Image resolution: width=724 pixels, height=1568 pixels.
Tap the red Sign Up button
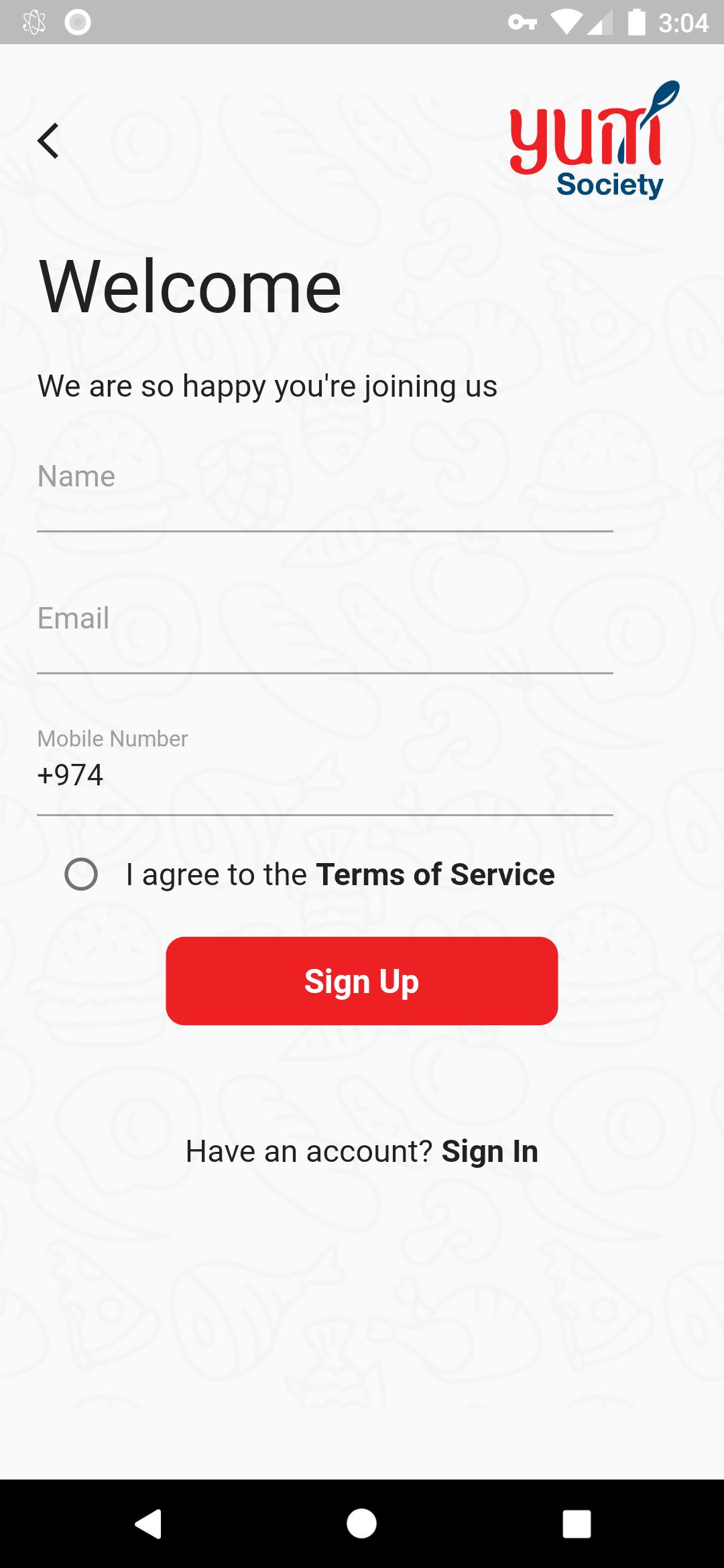coord(362,981)
